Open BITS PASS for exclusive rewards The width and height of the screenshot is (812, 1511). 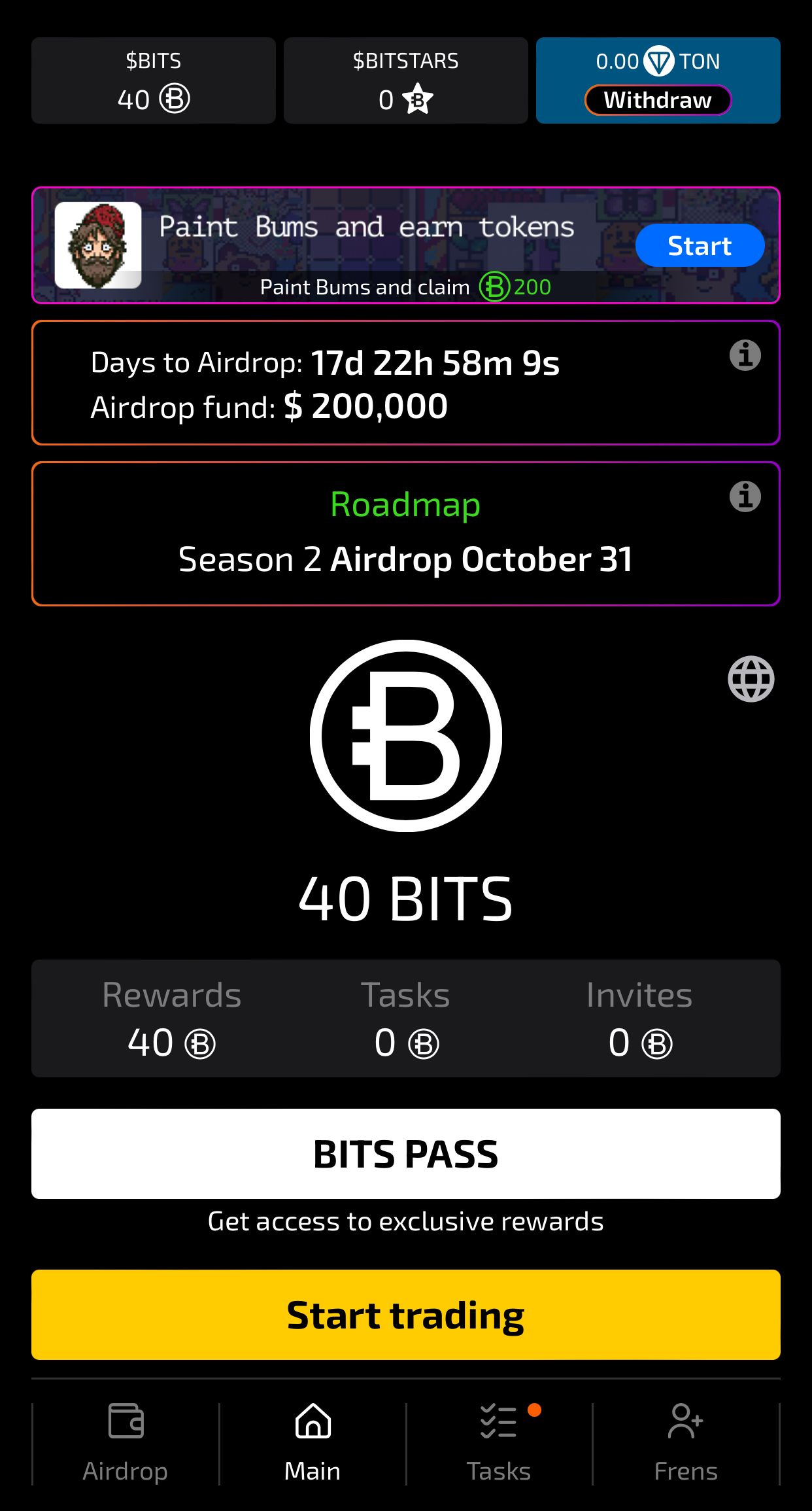click(406, 1154)
